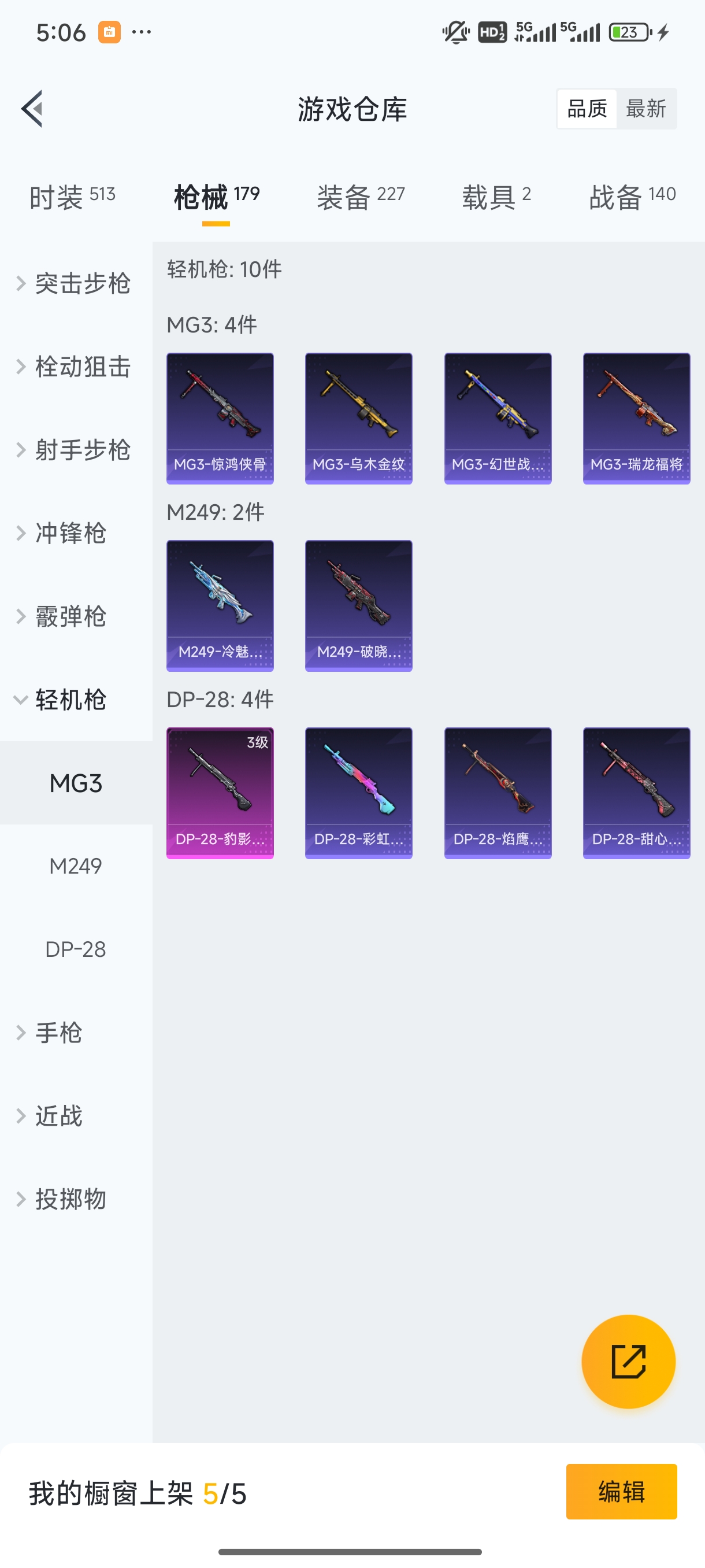Click the 编辑 button at bottom
This screenshot has height=1568, width=705.
[622, 1492]
